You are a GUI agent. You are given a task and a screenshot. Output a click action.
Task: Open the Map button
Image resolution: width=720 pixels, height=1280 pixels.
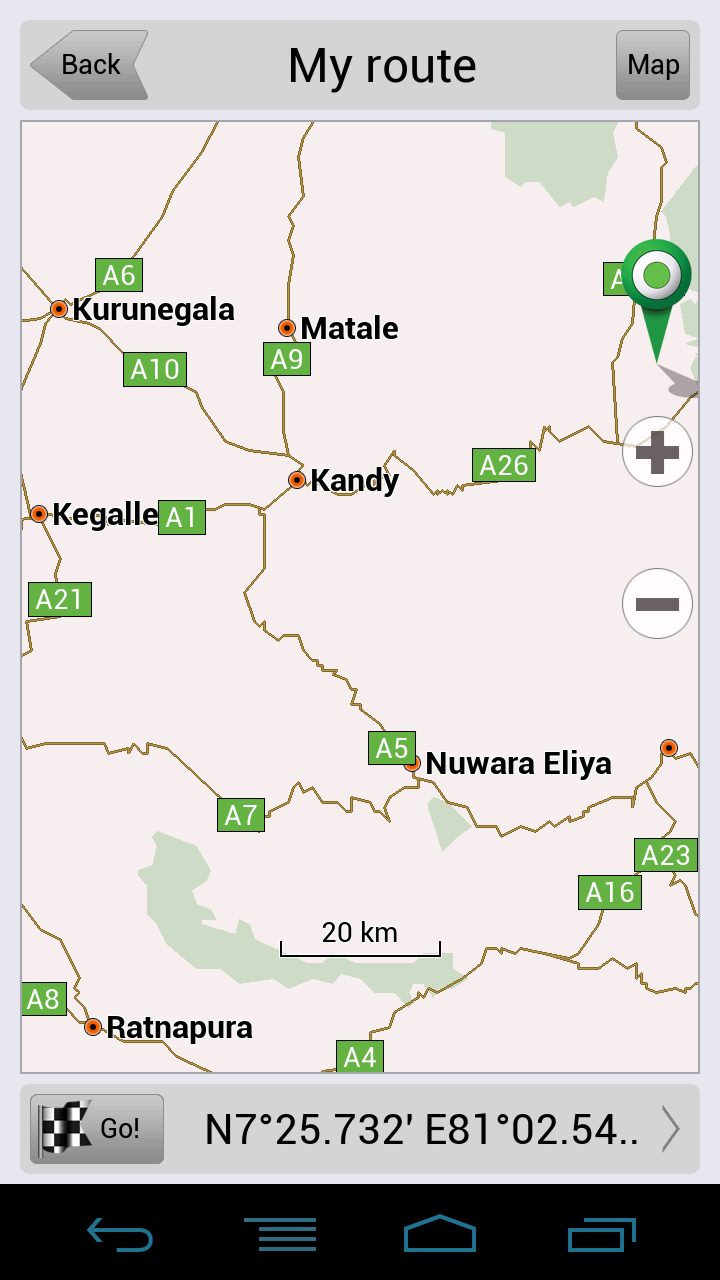tap(653, 65)
